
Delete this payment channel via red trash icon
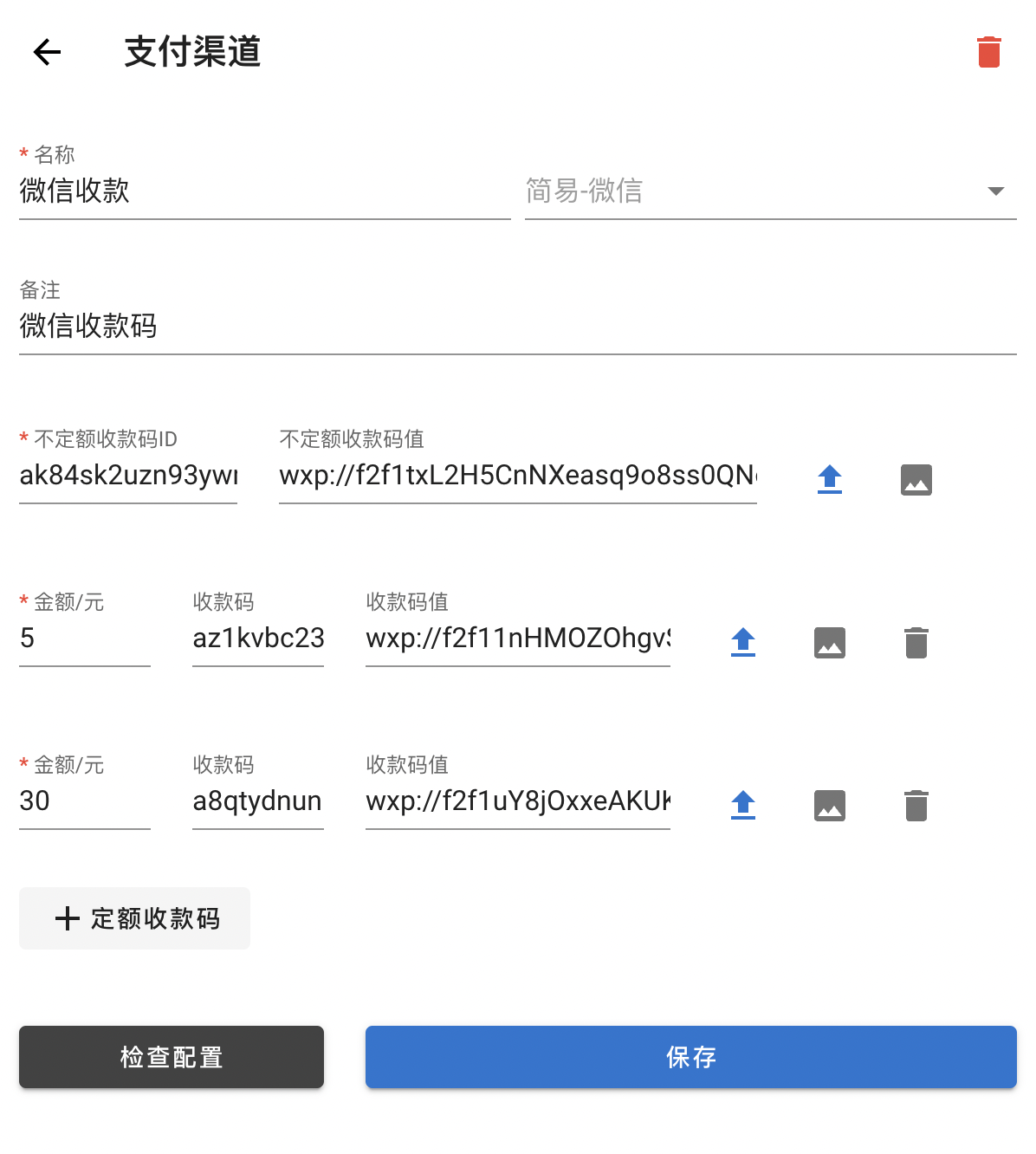pyautogui.click(x=988, y=51)
